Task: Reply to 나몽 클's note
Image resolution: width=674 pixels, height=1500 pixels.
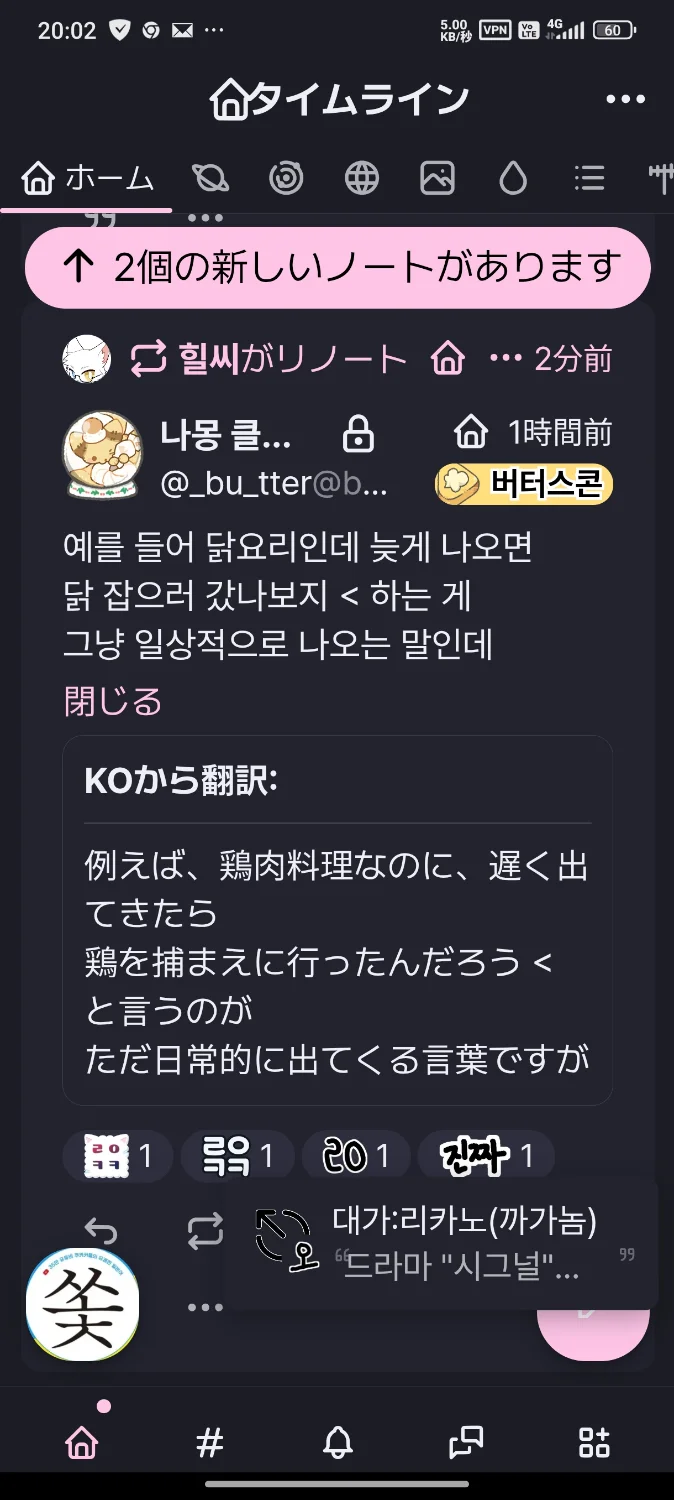Action: pos(100,1232)
